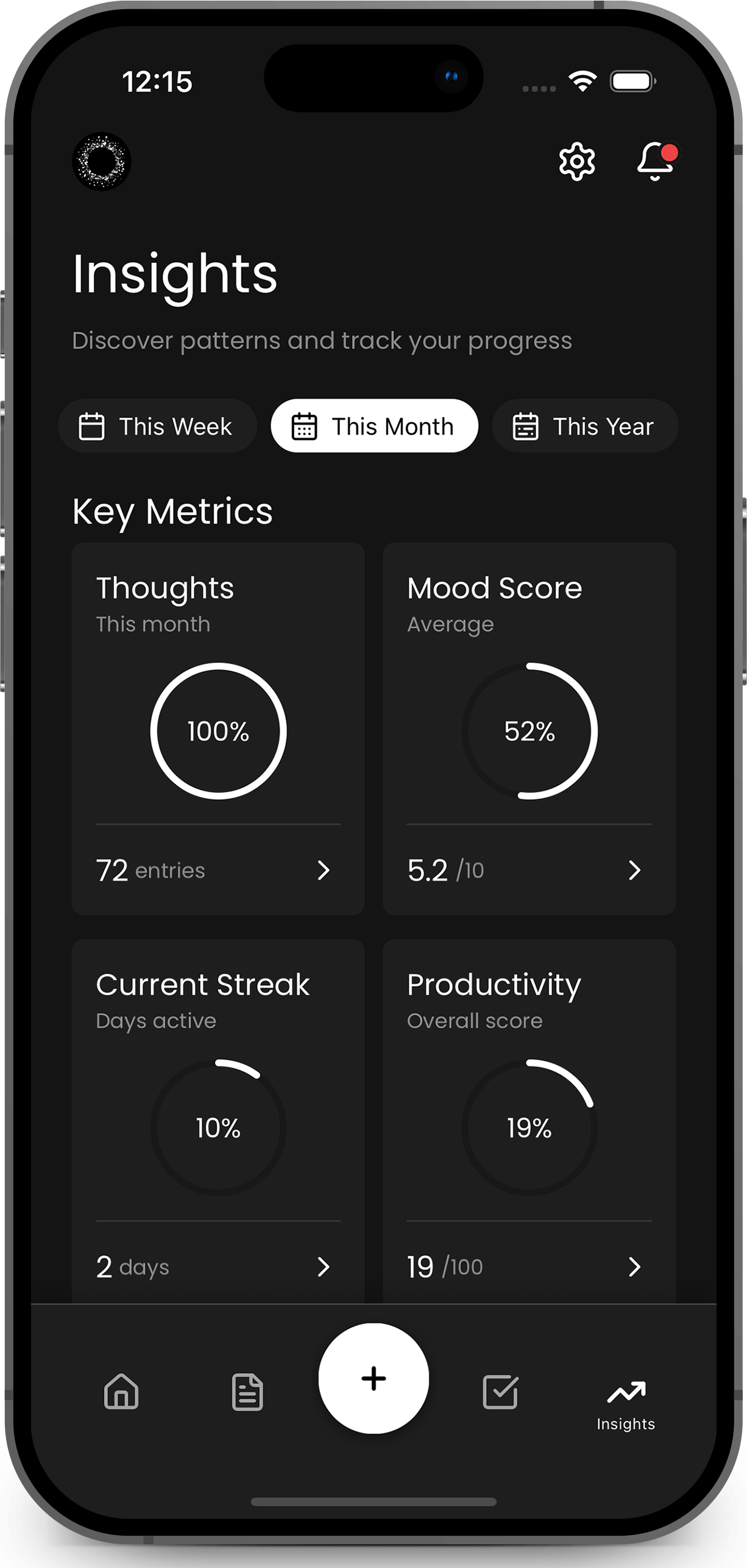Tap the calendar icon inside This Month chip

point(305,426)
